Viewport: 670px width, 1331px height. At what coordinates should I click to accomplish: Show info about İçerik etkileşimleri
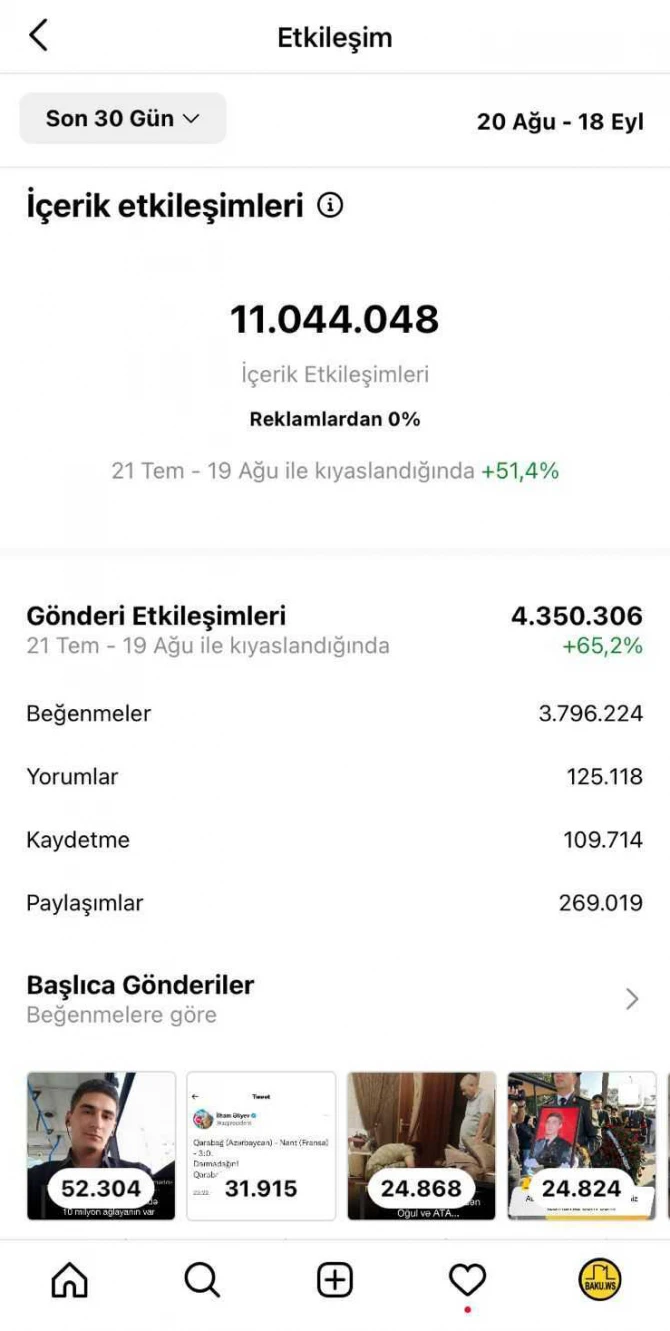[330, 206]
